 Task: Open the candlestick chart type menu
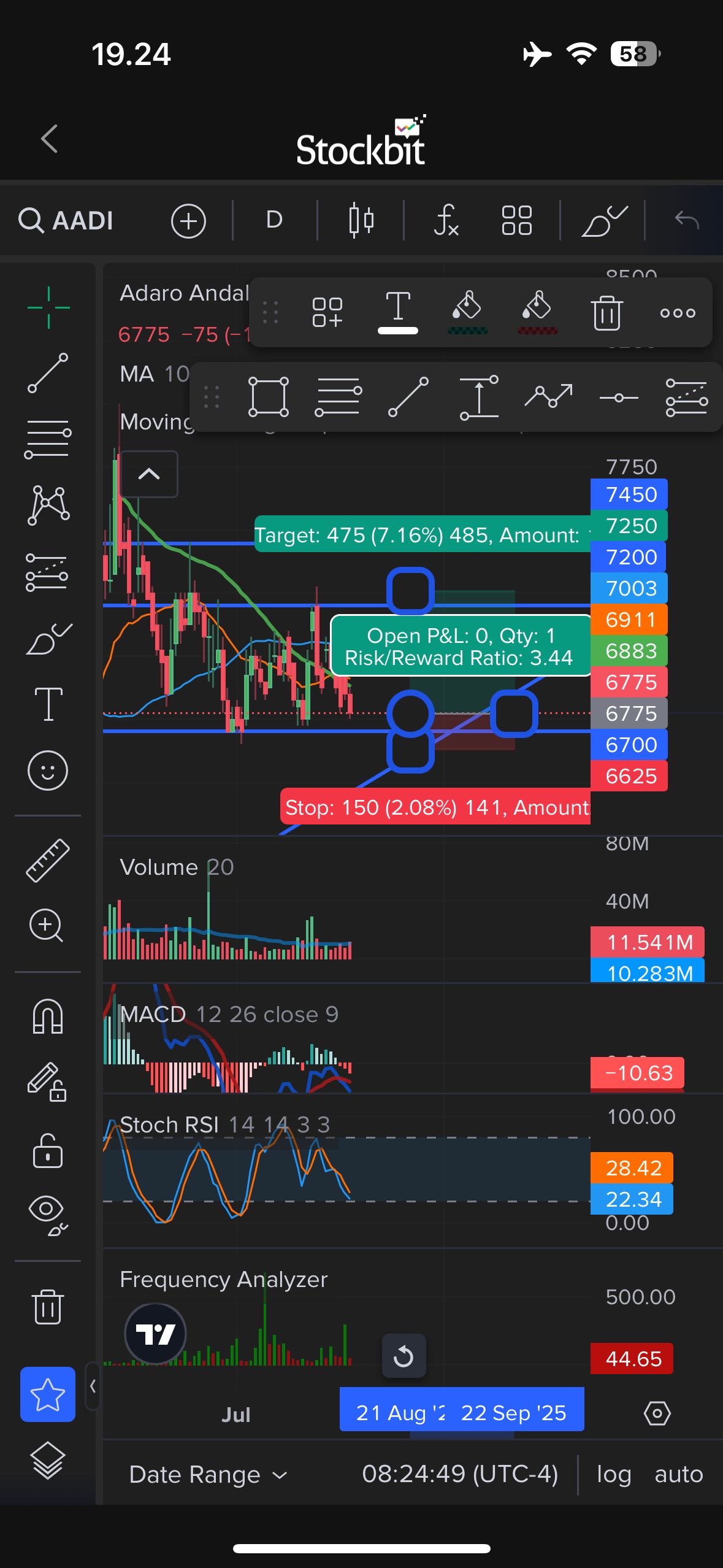361,220
